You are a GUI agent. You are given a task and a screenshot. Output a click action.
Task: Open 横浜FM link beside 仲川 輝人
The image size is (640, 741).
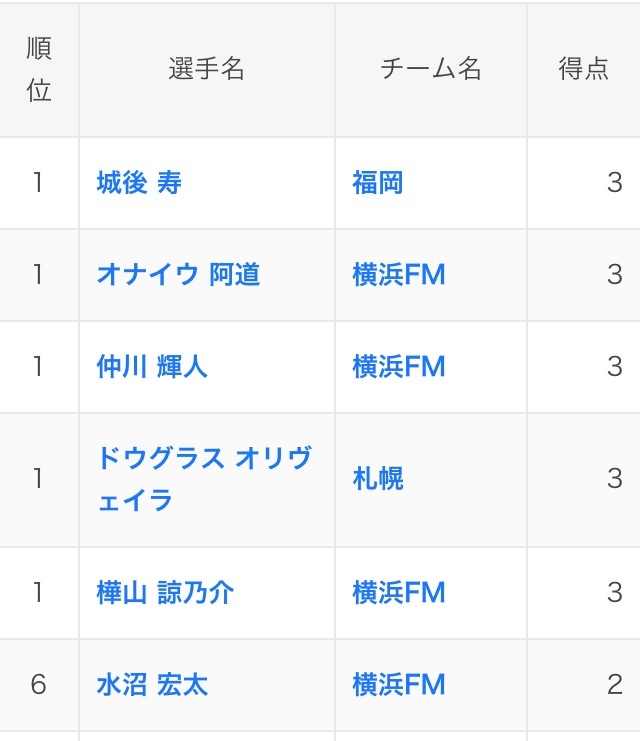398,367
